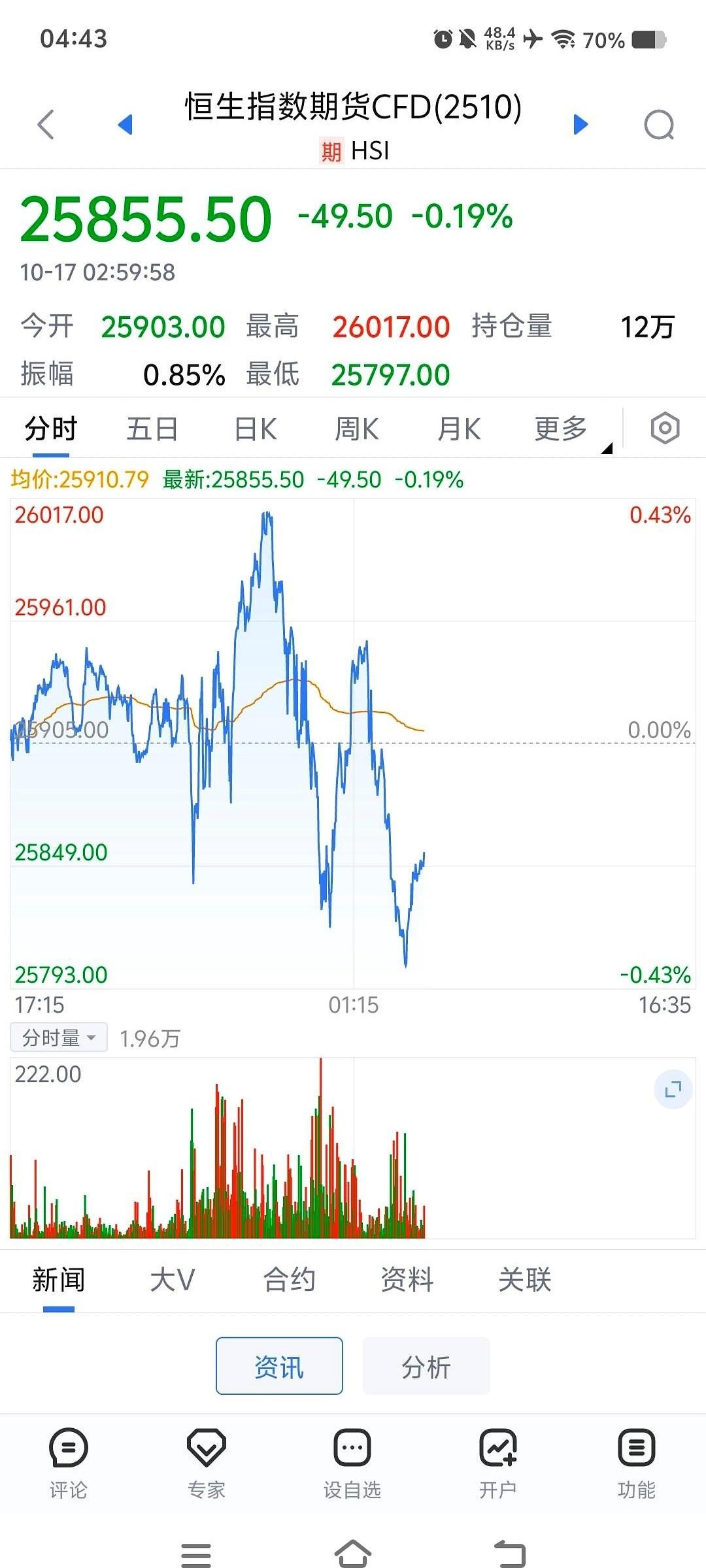Screen dimensions: 706x1568
Task: Open the search icon
Action: click(658, 124)
